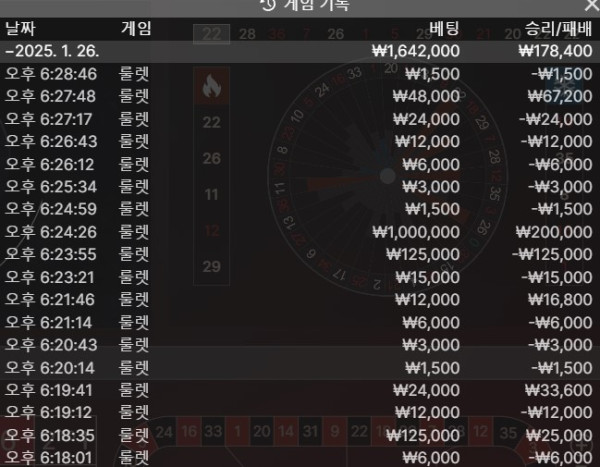This screenshot has height=467, width=600.
Task: Show details for the 오후 6:18:35 round
Action: 300,435
